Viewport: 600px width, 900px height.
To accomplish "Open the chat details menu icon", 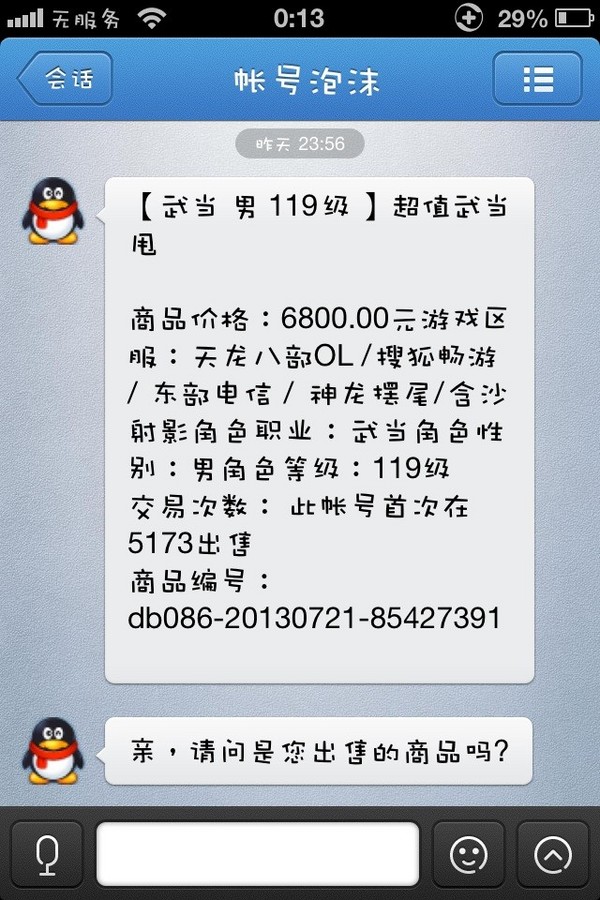I will coord(538,79).
